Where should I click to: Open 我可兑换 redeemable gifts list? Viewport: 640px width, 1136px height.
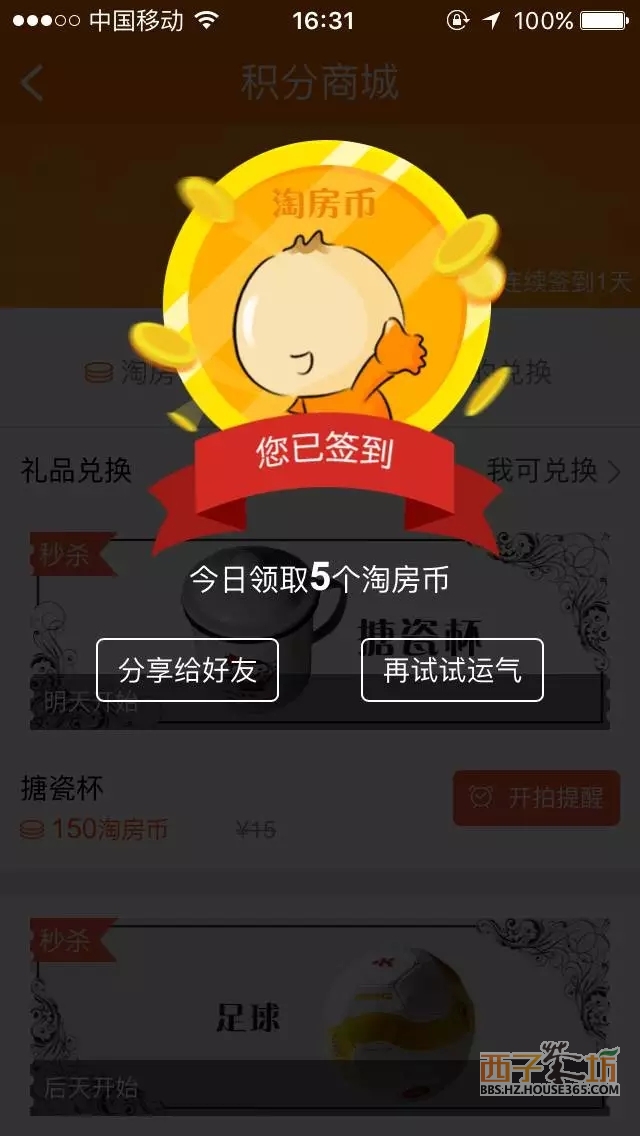553,470
